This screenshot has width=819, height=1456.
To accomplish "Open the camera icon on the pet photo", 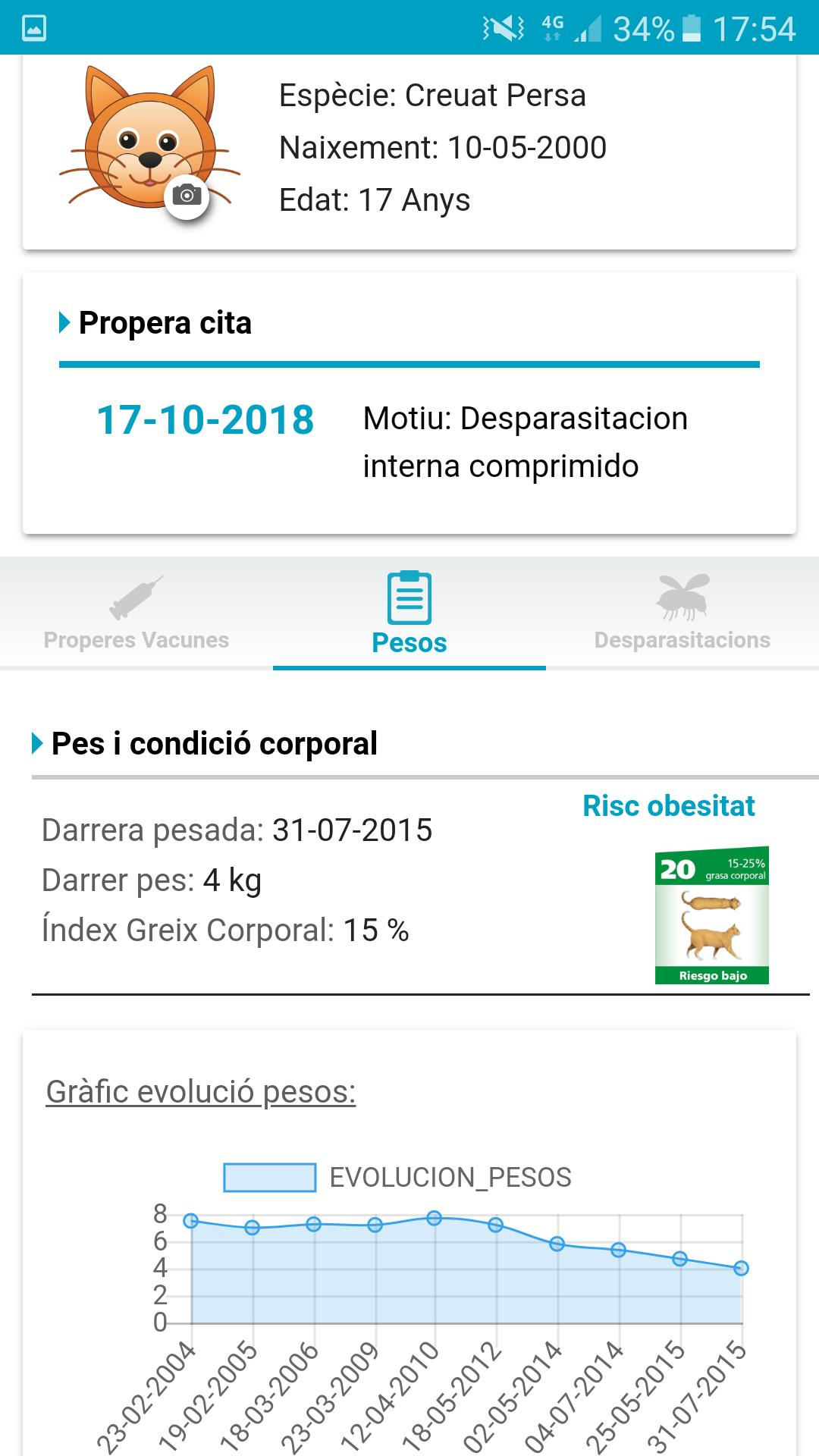I will pos(186,196).
